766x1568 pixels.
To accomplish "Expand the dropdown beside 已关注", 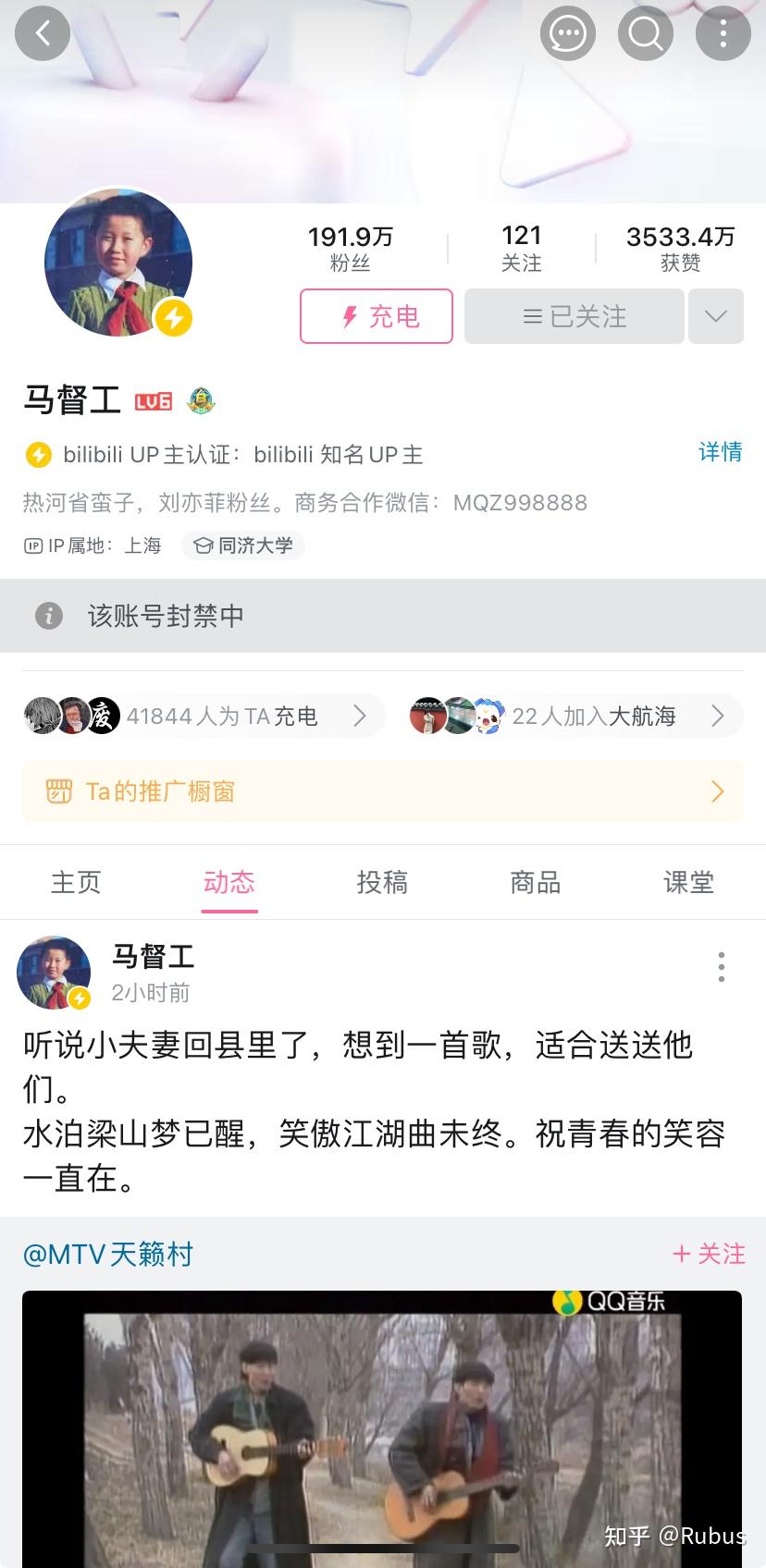I will pos(716,316).
